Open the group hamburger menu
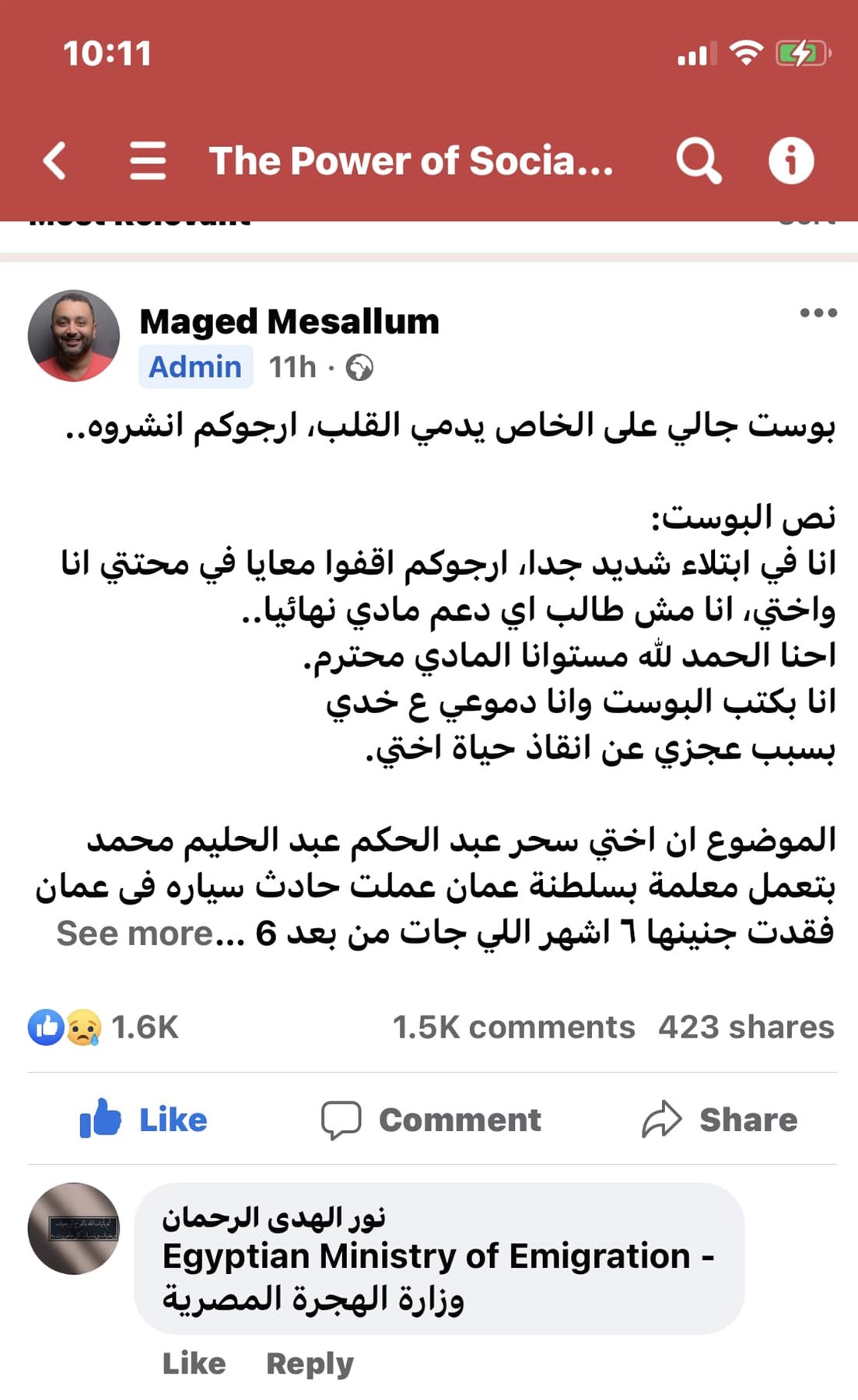 coord(147,161)
